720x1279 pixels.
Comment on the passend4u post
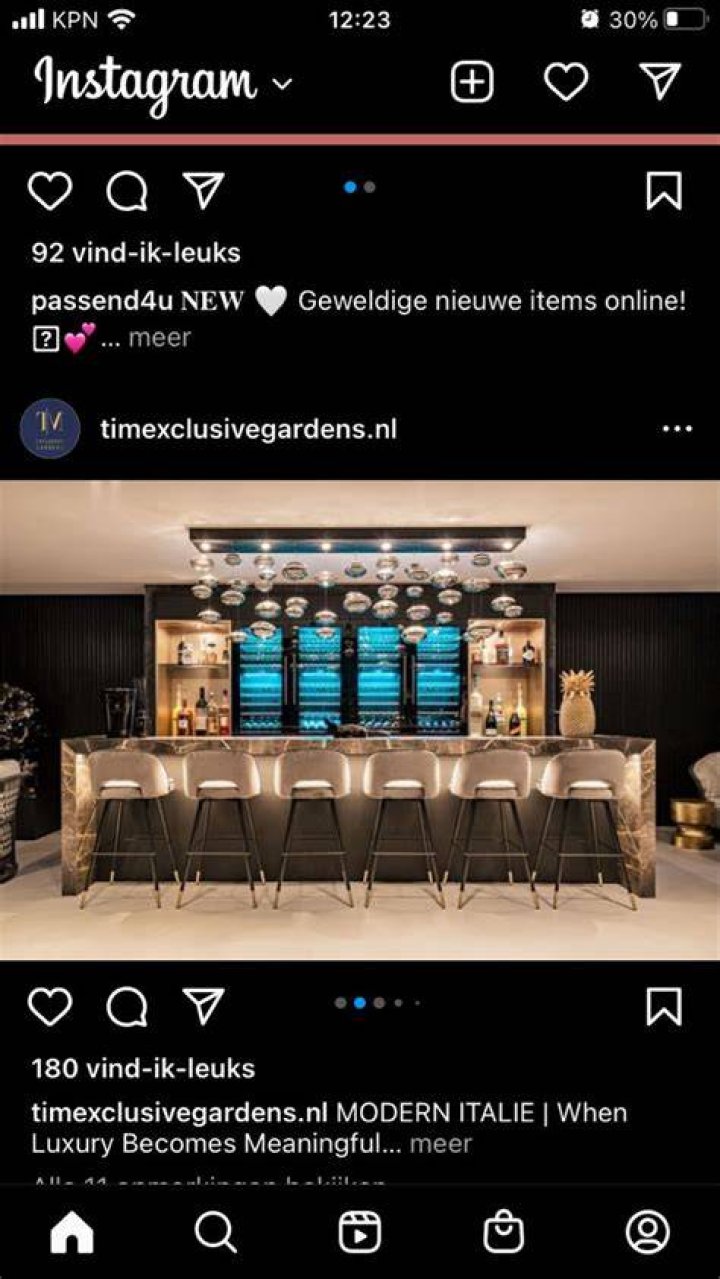pos(127,190)
